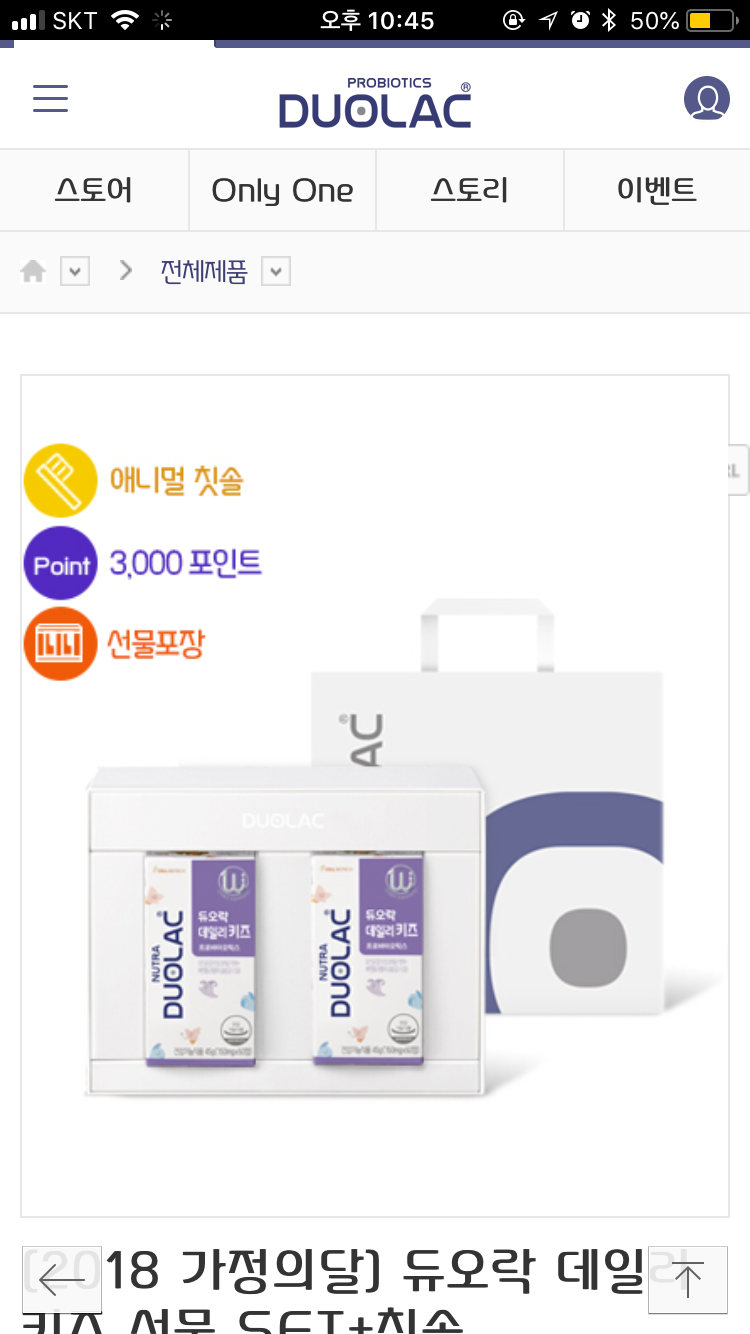Screen dimensions: 750x1334
Task: Tap the 전체제품 breadcrumb link
Action: coord(203,271)
